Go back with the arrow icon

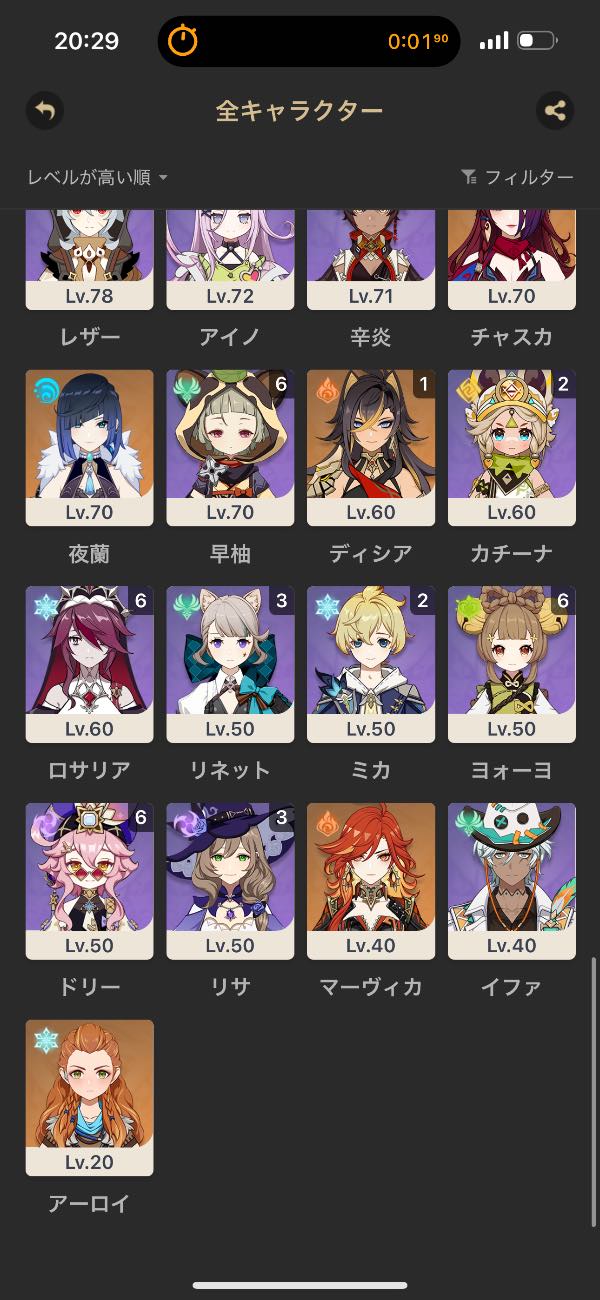point(45,110)
